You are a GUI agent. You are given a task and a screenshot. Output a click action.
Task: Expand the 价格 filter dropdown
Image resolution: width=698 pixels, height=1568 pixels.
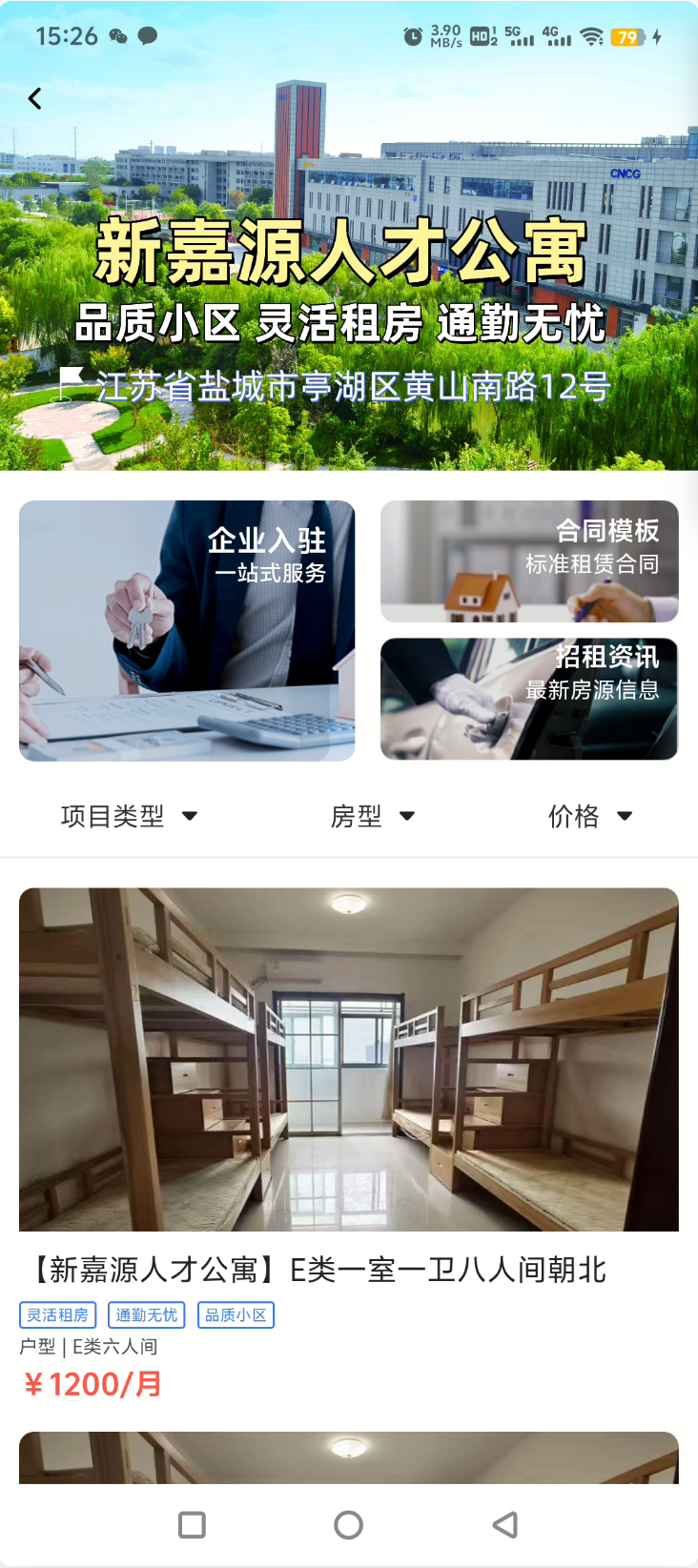tap(589, 816)
